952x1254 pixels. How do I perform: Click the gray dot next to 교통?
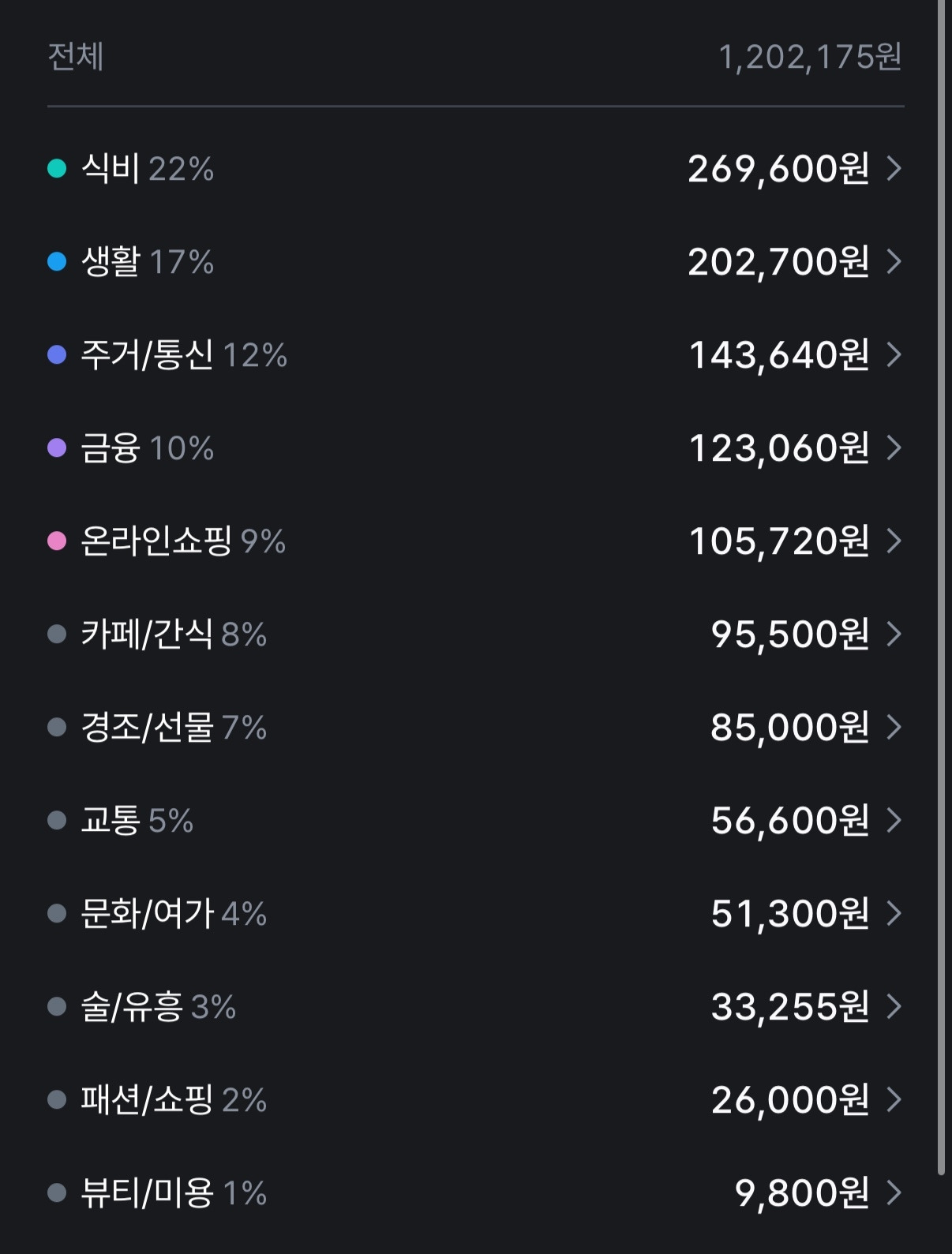55,822
